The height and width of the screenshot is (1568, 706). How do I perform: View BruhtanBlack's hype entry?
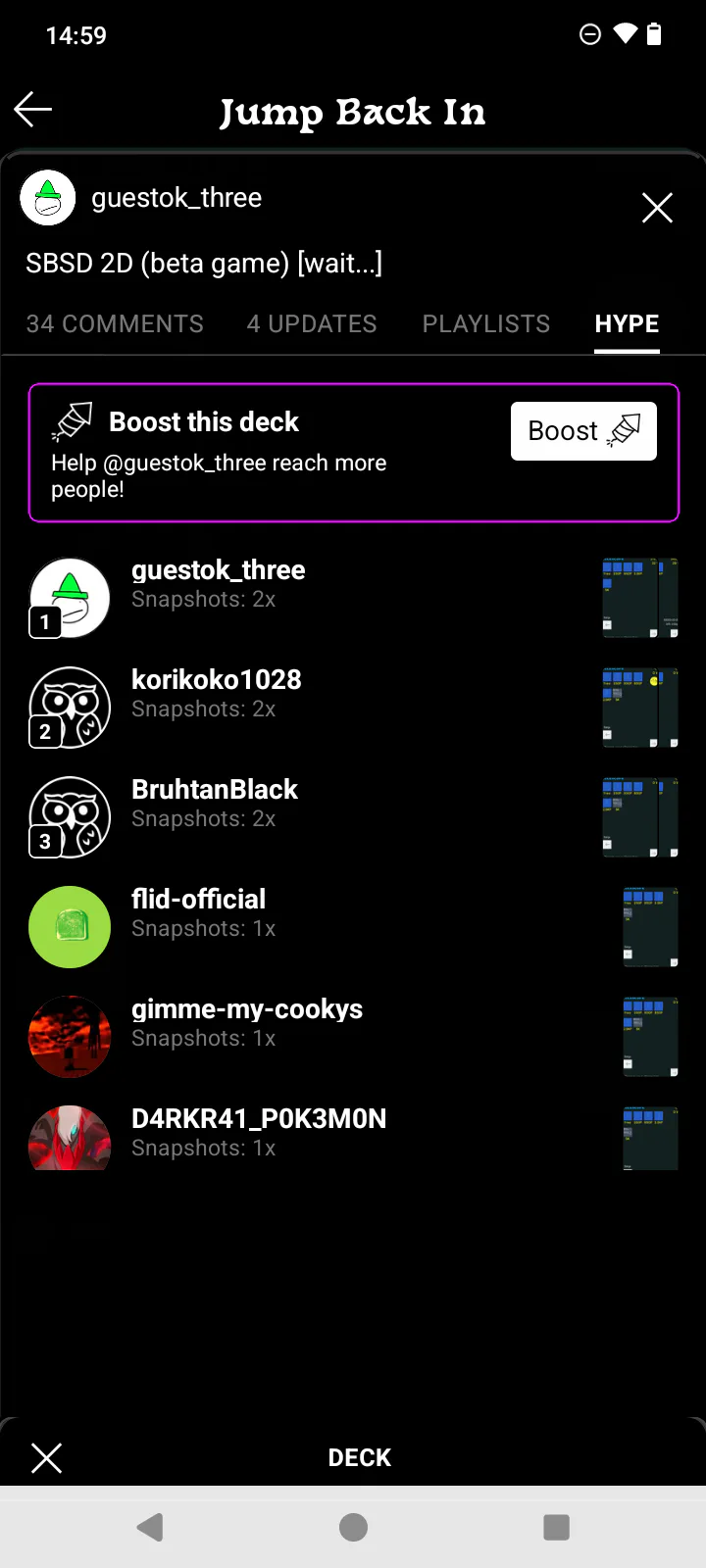click(353, 816)
